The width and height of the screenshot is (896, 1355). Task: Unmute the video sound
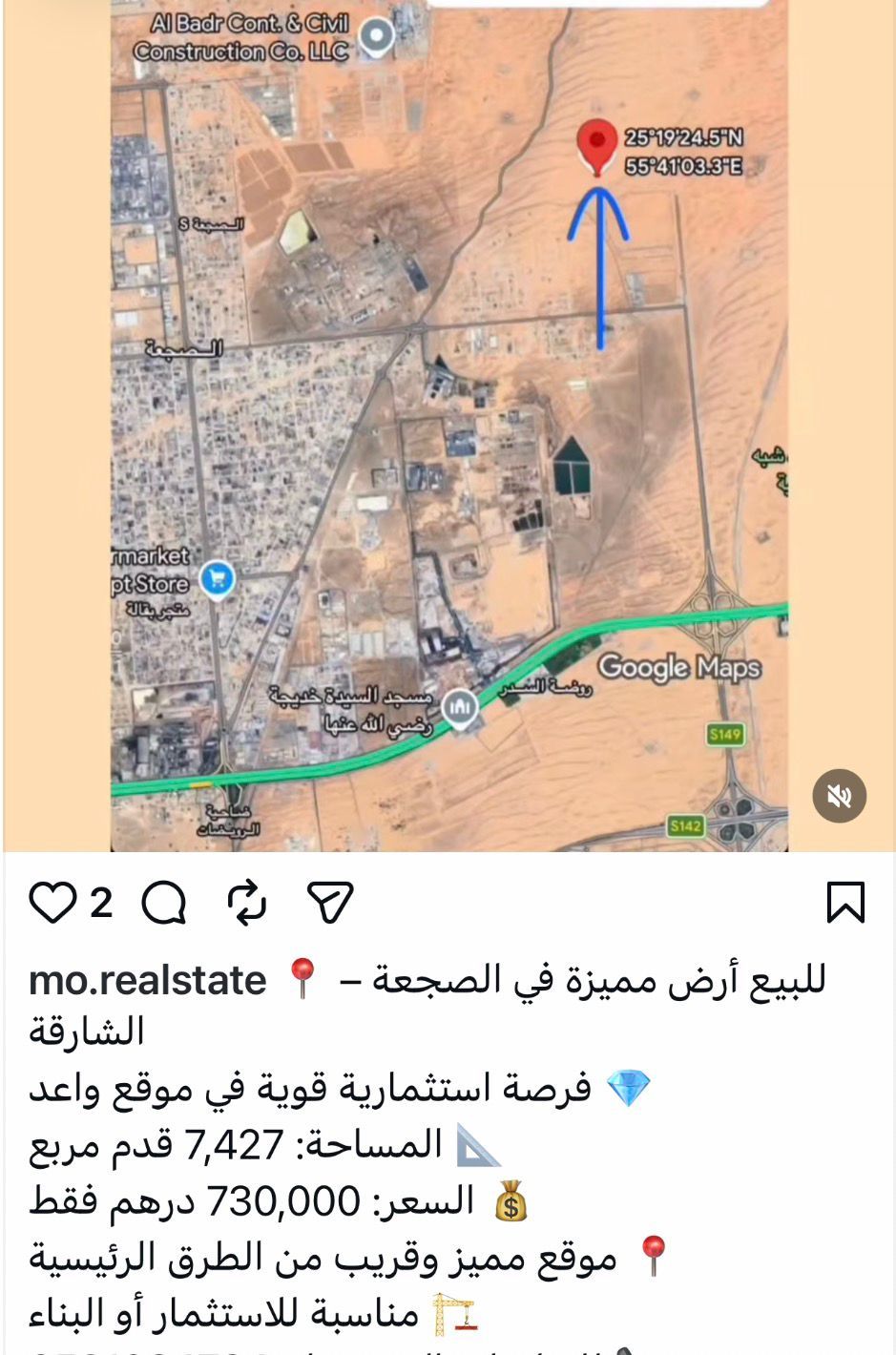[x=839, y=796]
